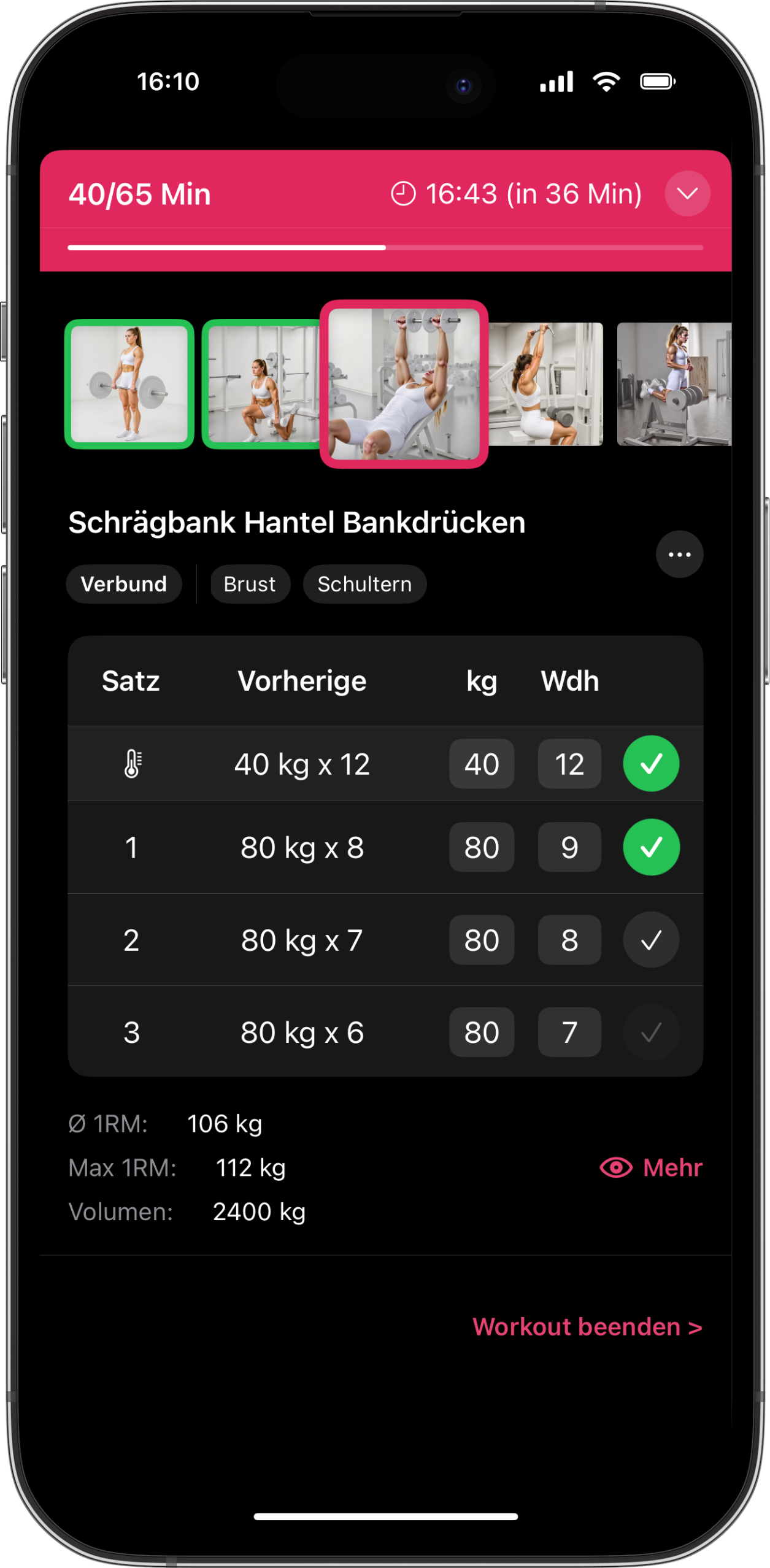Screen dimensions: 770x1568
Task: Tap the Verbund chip
Action: click(x=124, y=584)
